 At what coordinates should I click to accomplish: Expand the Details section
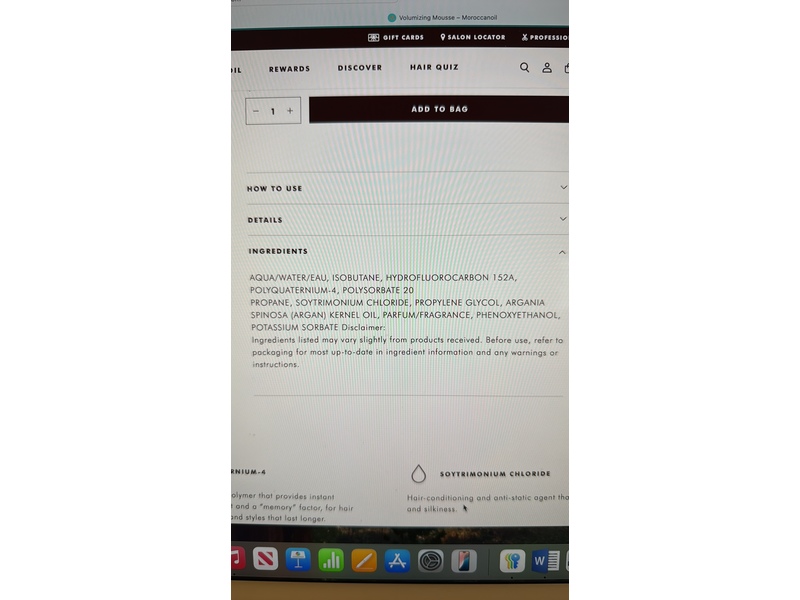click(405, 219)
